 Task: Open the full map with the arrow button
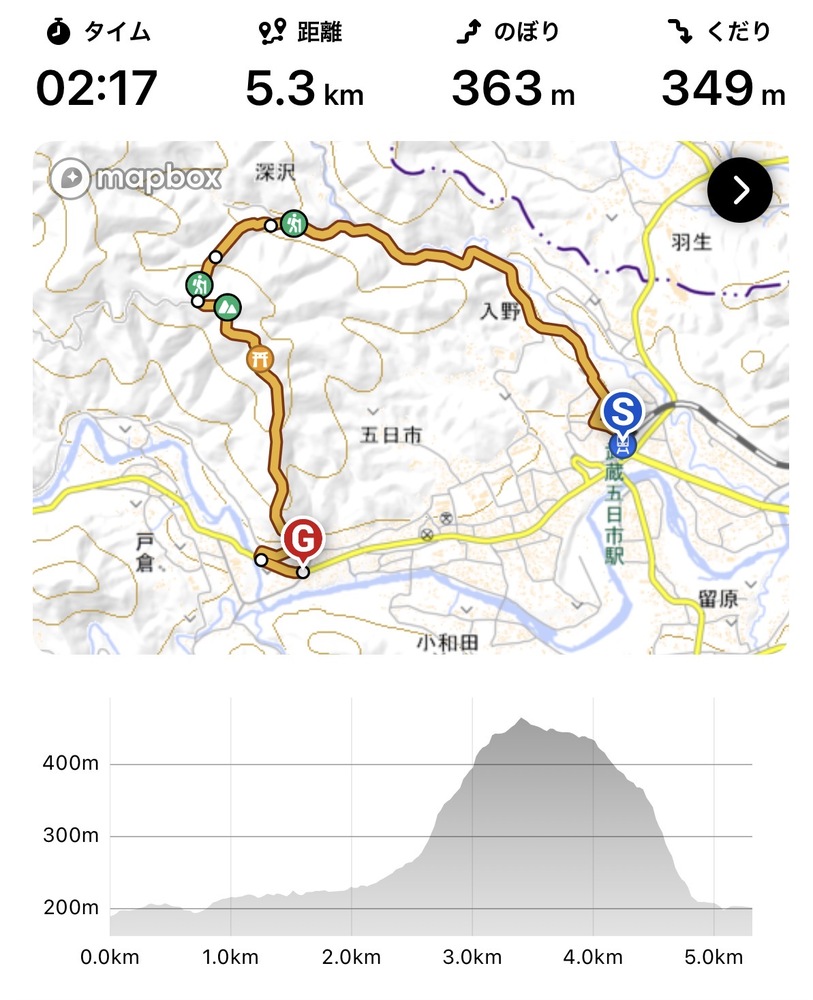(739, 189)
